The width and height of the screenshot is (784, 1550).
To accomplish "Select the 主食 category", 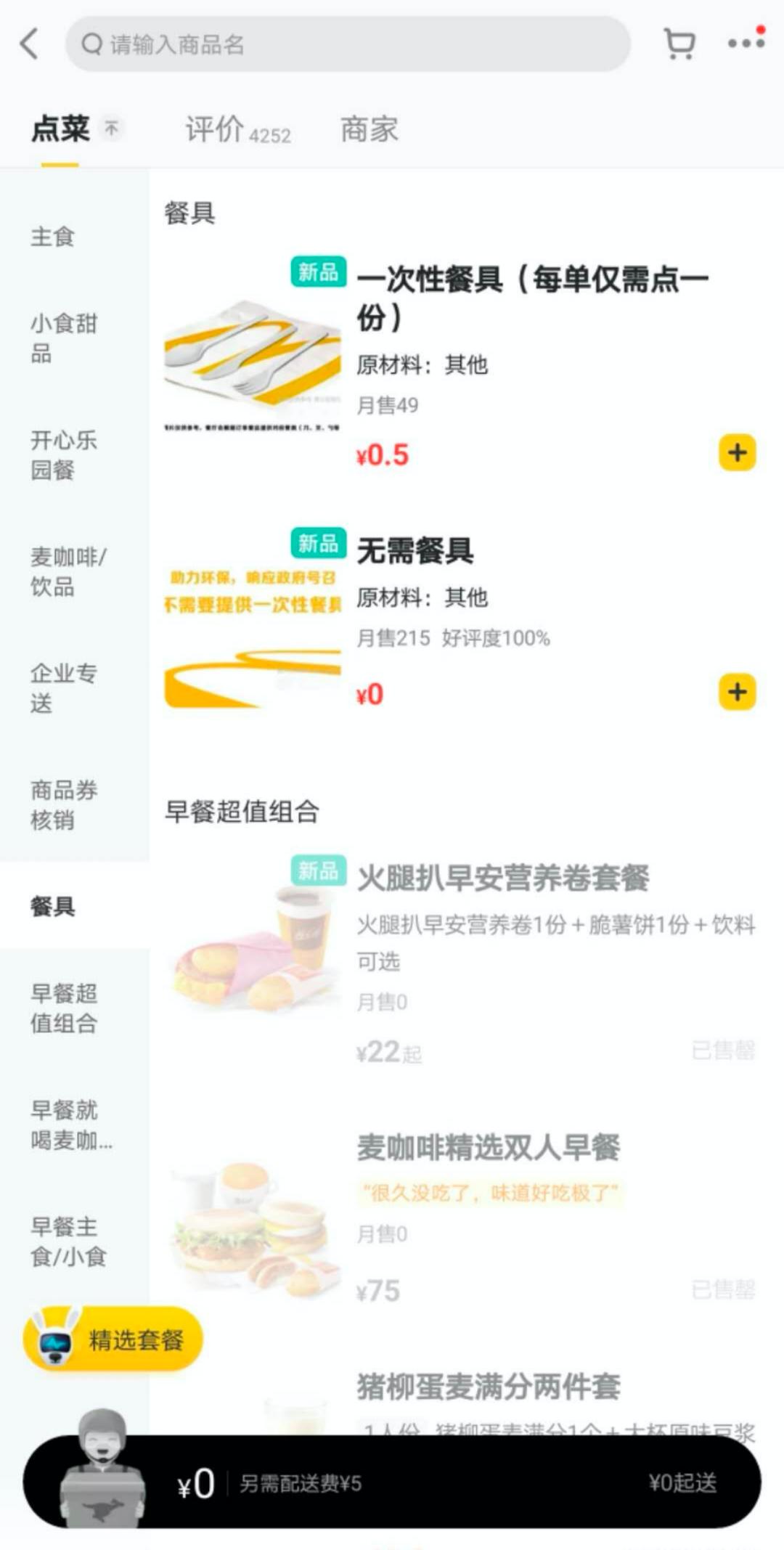I will tap(52, 237).
